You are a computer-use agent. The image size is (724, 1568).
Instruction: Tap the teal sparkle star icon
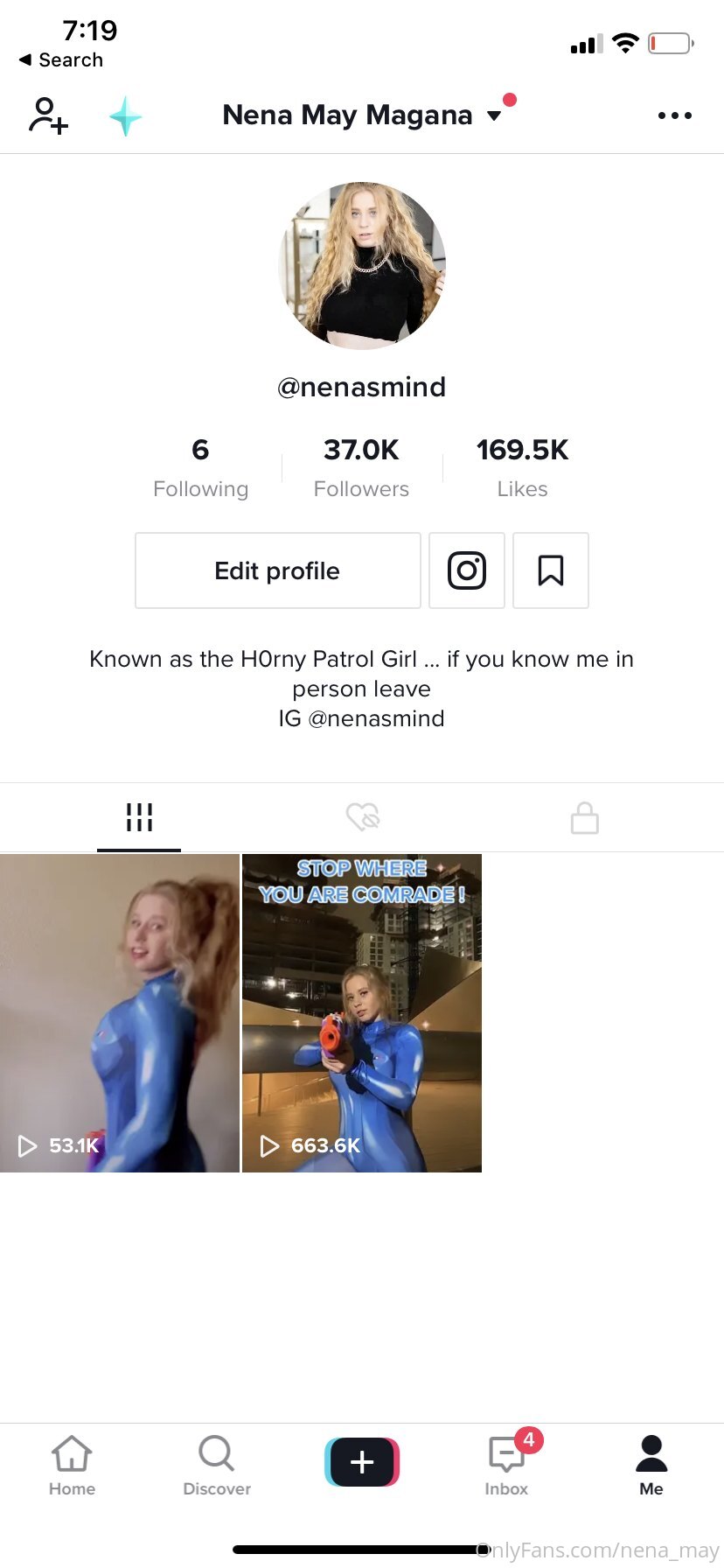[x=125, y=116]
